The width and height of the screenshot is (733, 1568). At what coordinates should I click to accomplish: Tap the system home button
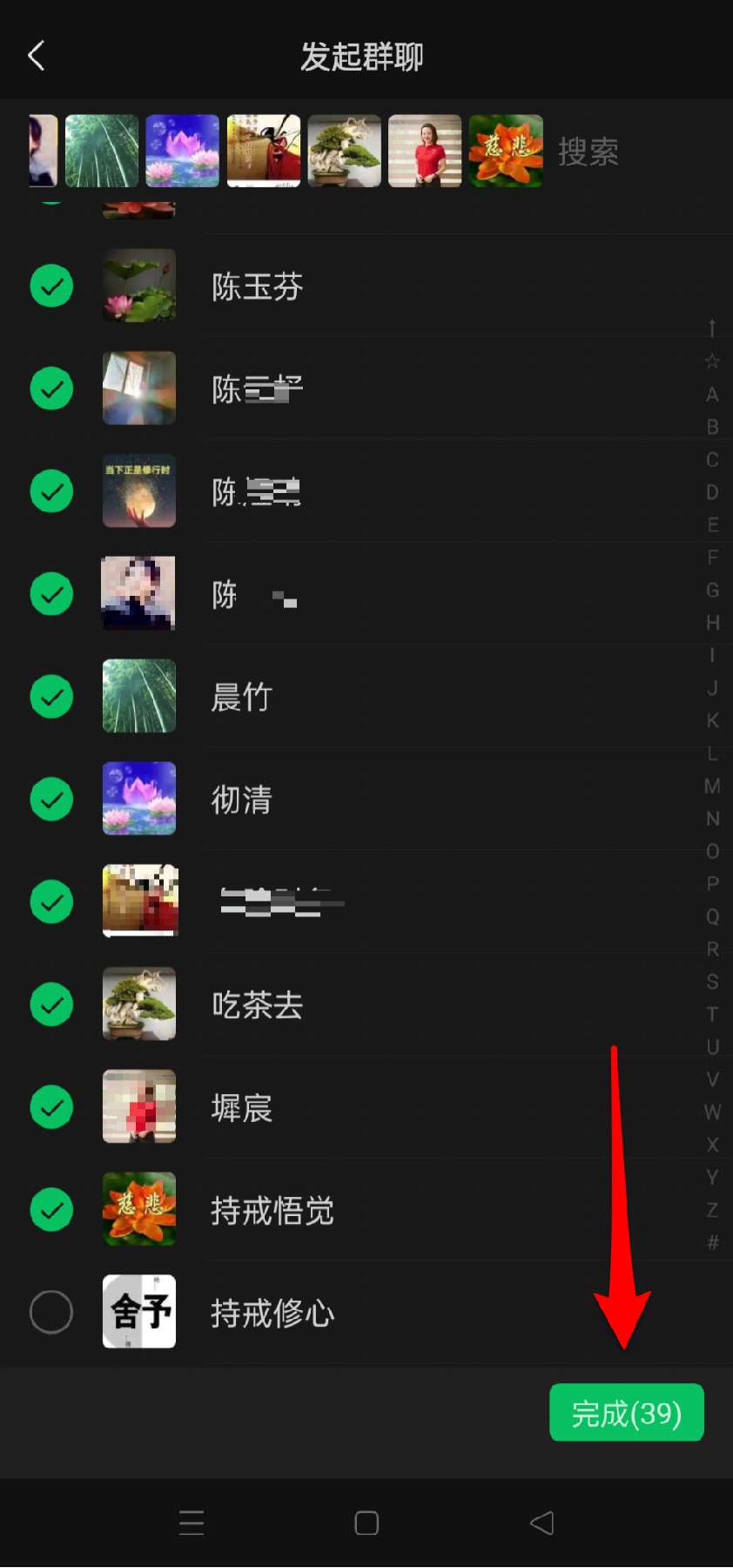click(366, 1523)
